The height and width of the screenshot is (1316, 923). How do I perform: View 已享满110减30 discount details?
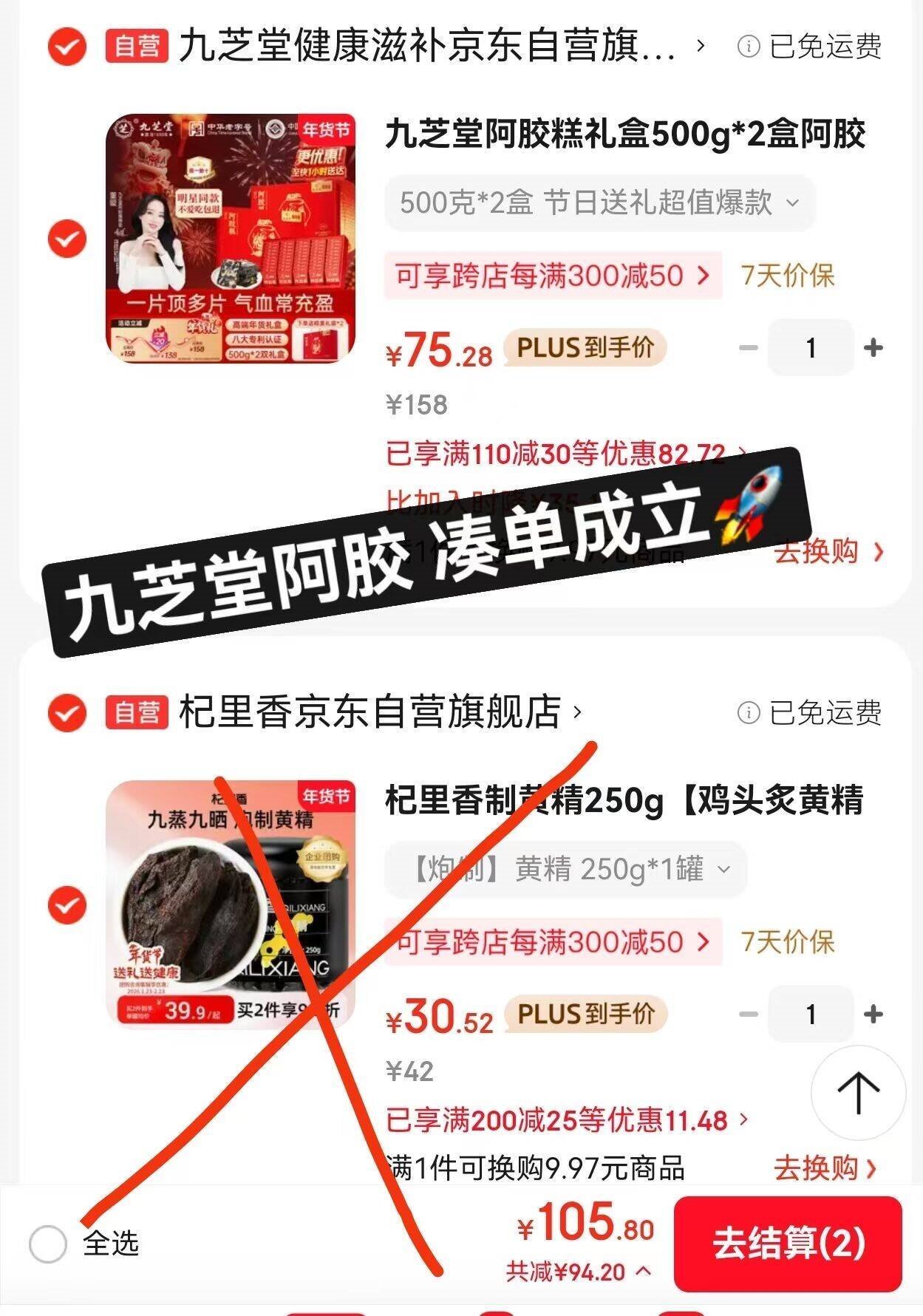tap(566, 453)
